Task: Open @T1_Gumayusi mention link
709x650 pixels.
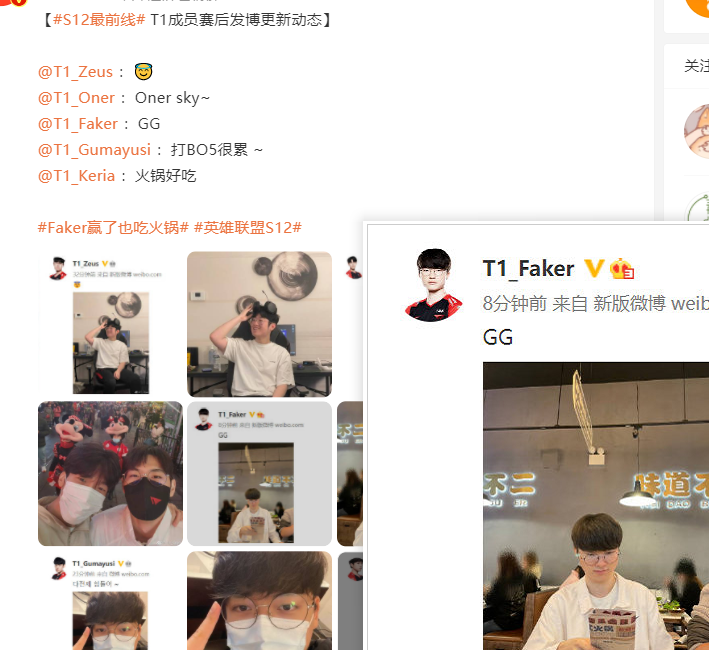Action: (x=94, y=150)
